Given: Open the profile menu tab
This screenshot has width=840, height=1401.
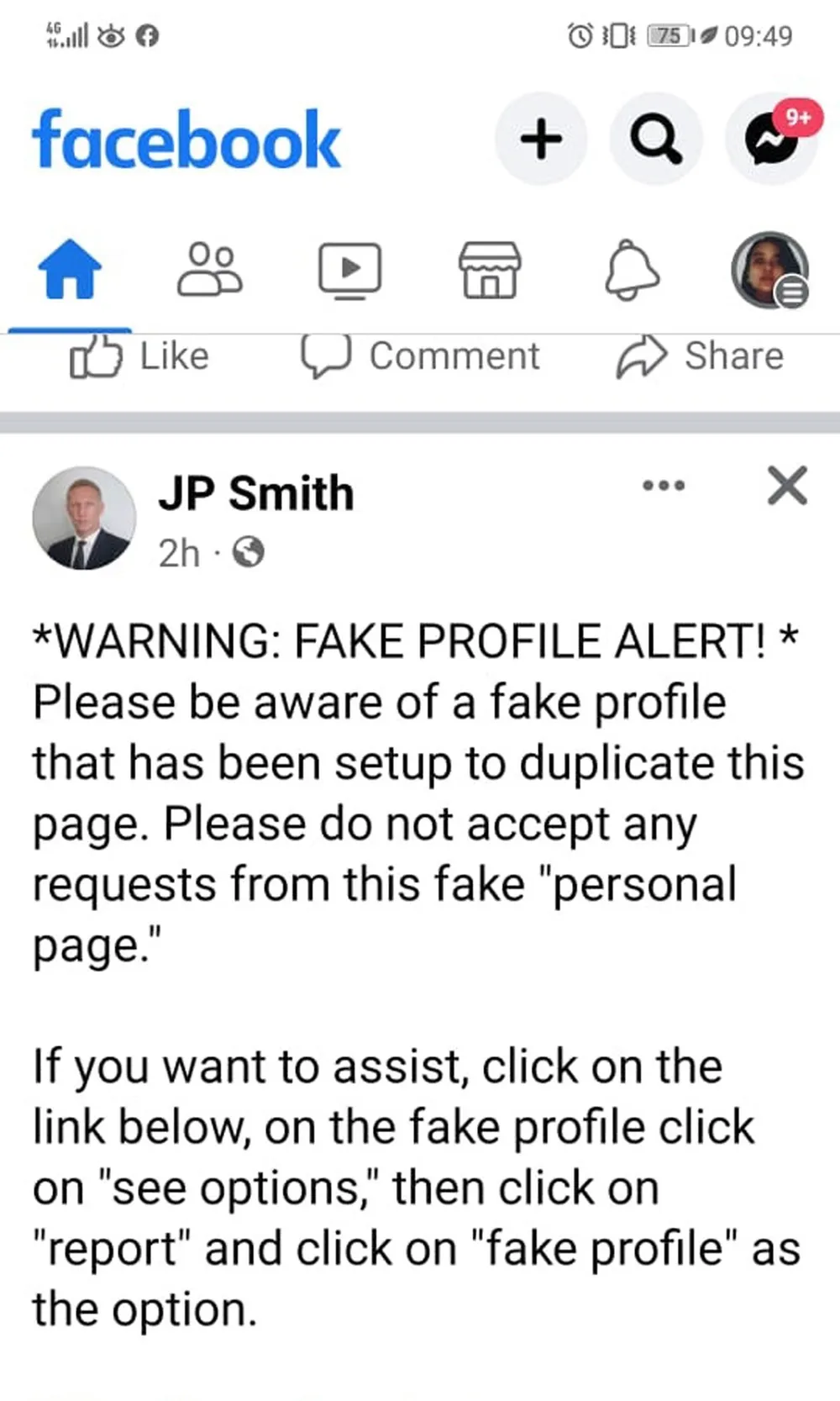Looking at the screenshot, I should pyautogui.click(x=769, y=271).
